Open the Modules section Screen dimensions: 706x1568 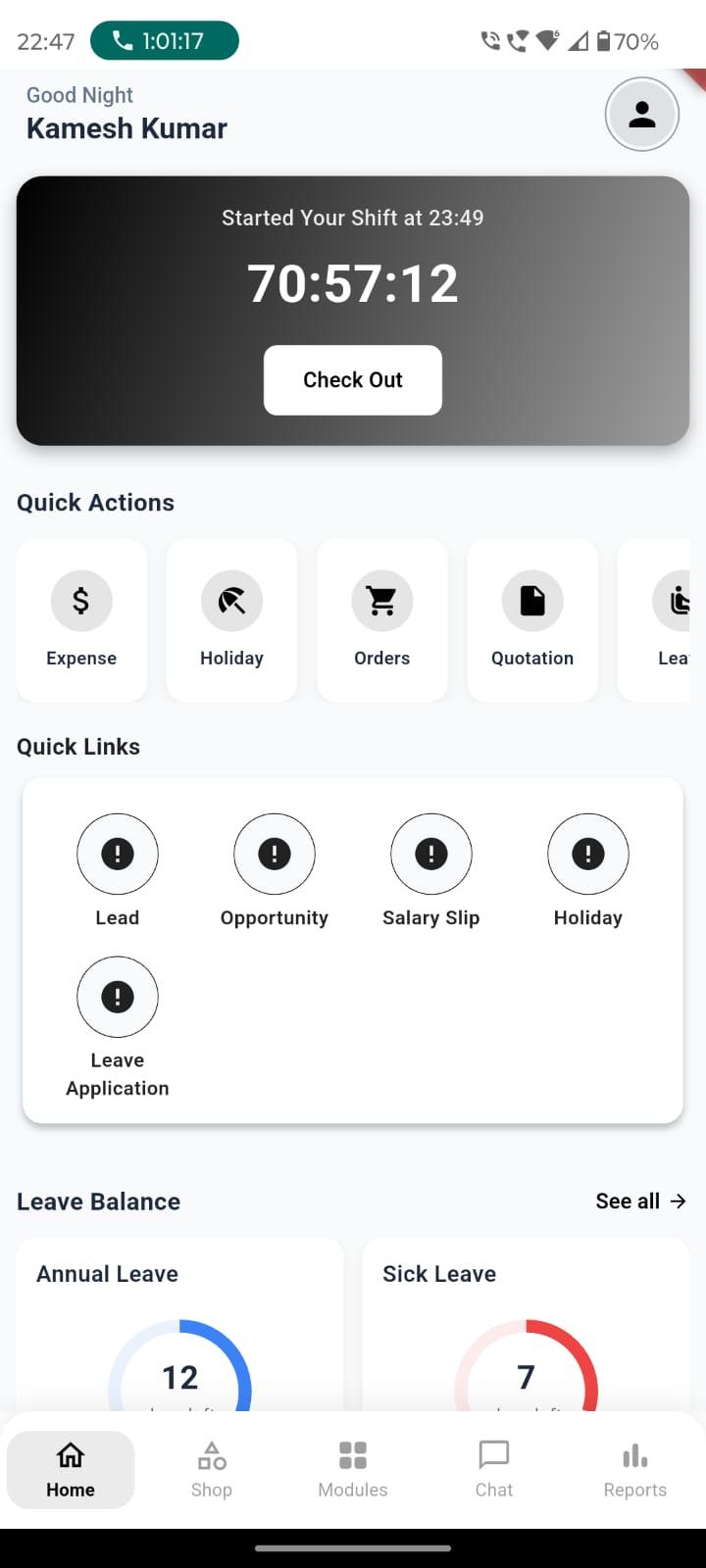click(x=352, y=1468)
